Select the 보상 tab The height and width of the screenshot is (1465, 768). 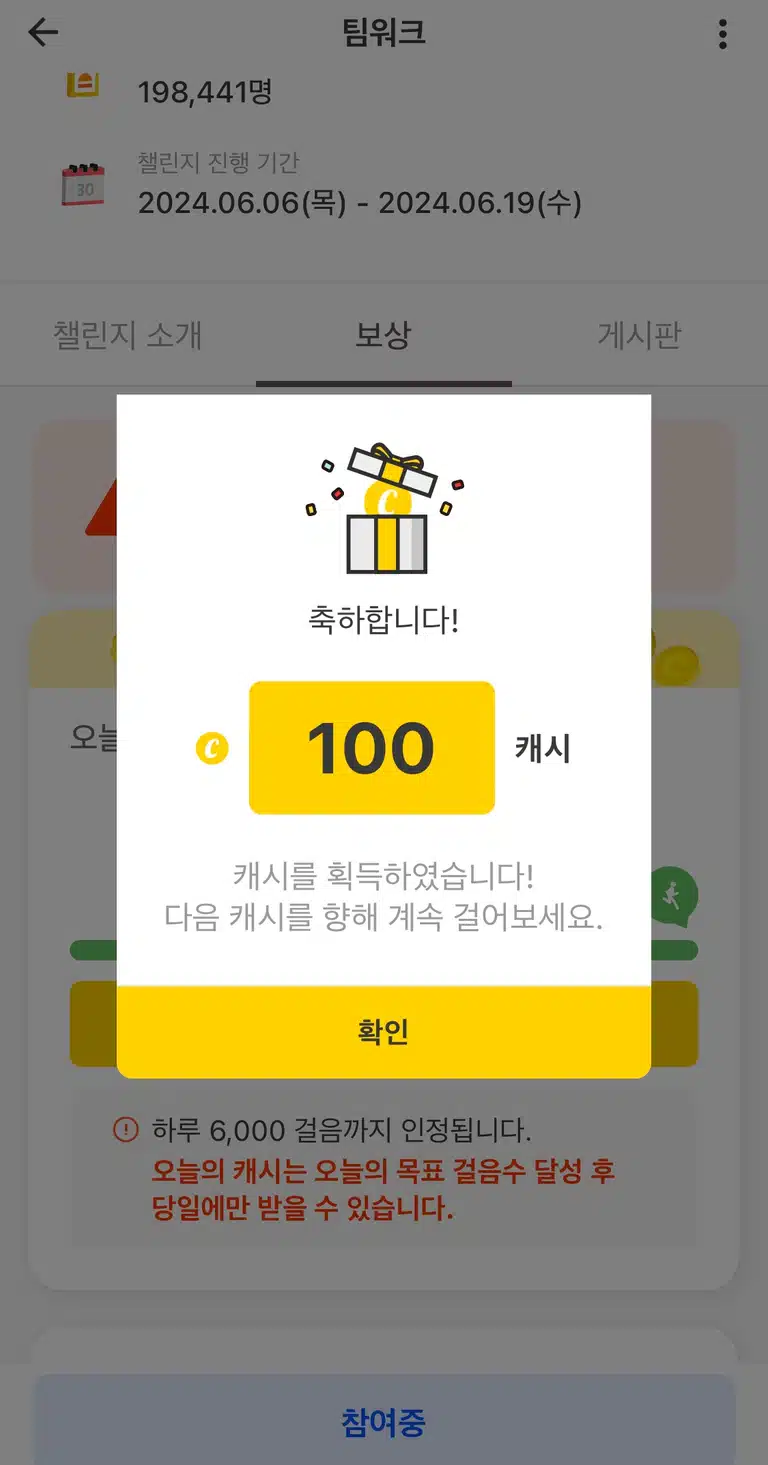pyautogui.click(x=384, y=335)
